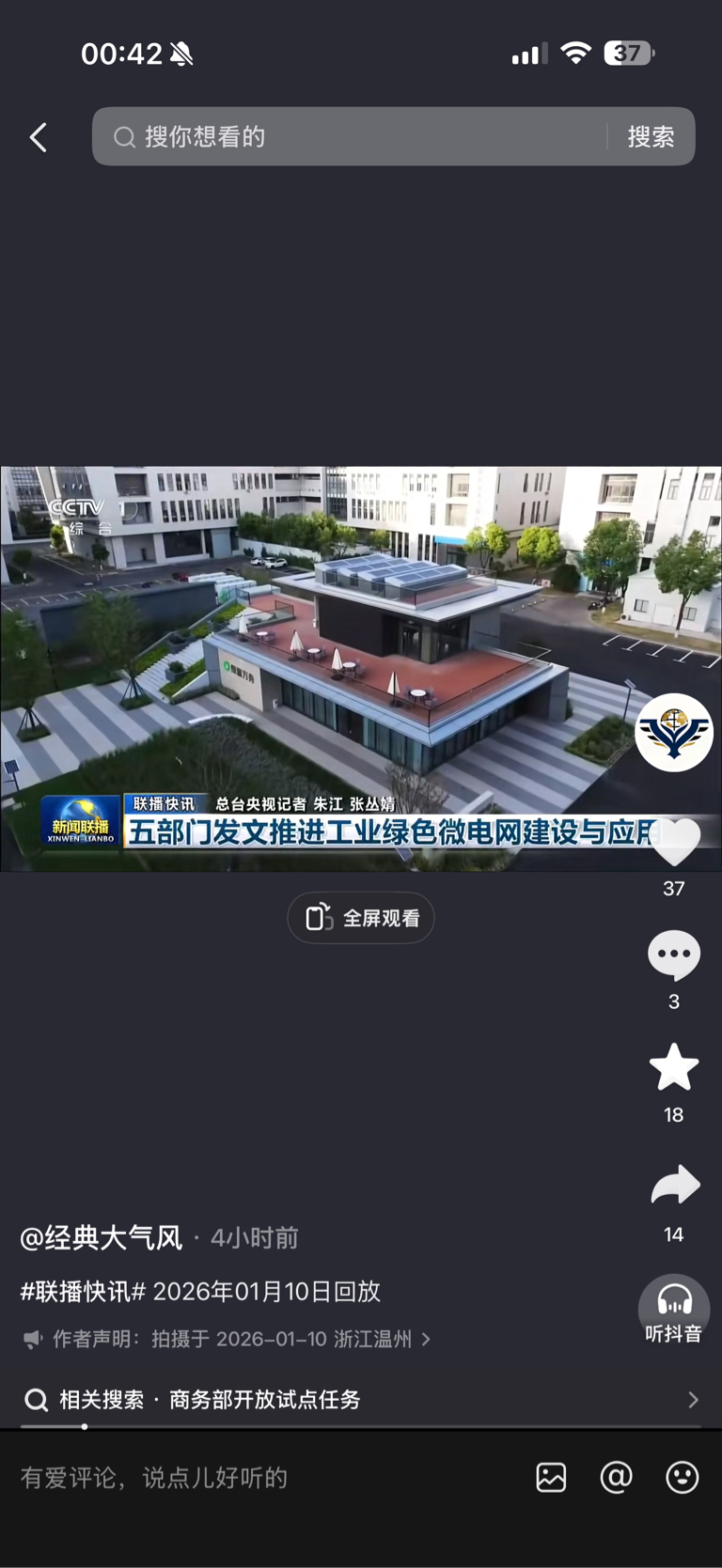Tap the 搜索 search button
722x1568 pixels.
(x=651, y=136)
